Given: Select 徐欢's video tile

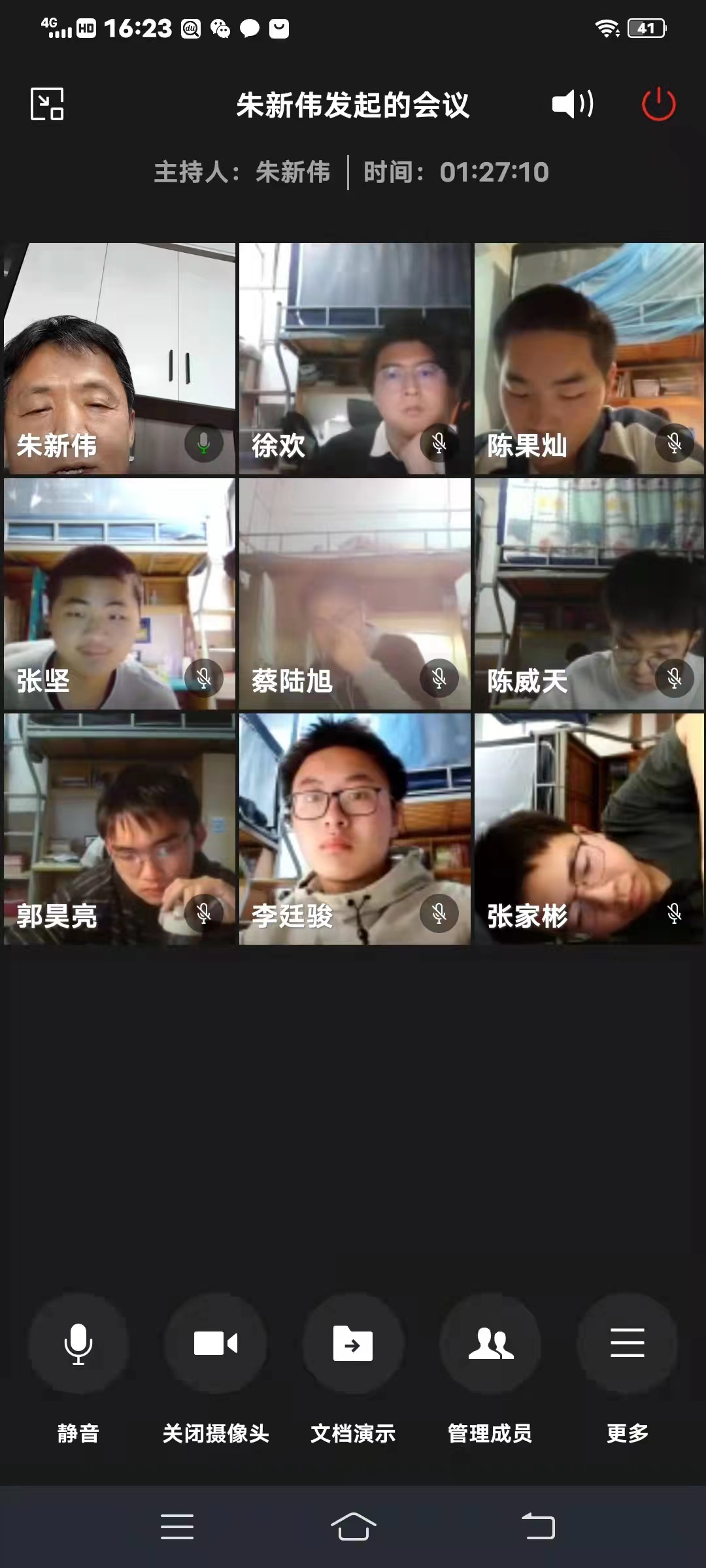Looking at the screenshot, I should pos(354,358).
